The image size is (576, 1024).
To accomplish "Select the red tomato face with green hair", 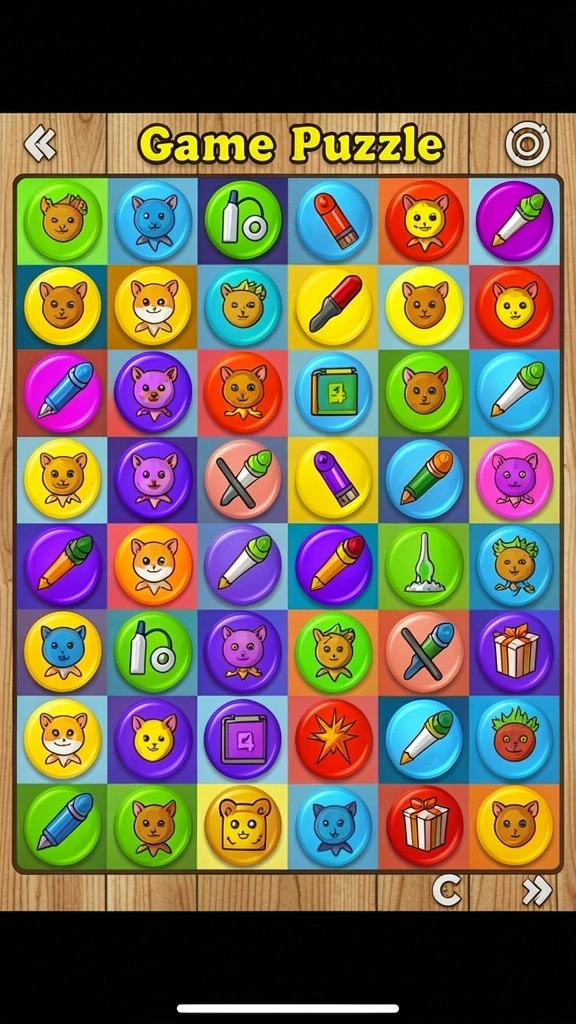I will tap(515, 739).
